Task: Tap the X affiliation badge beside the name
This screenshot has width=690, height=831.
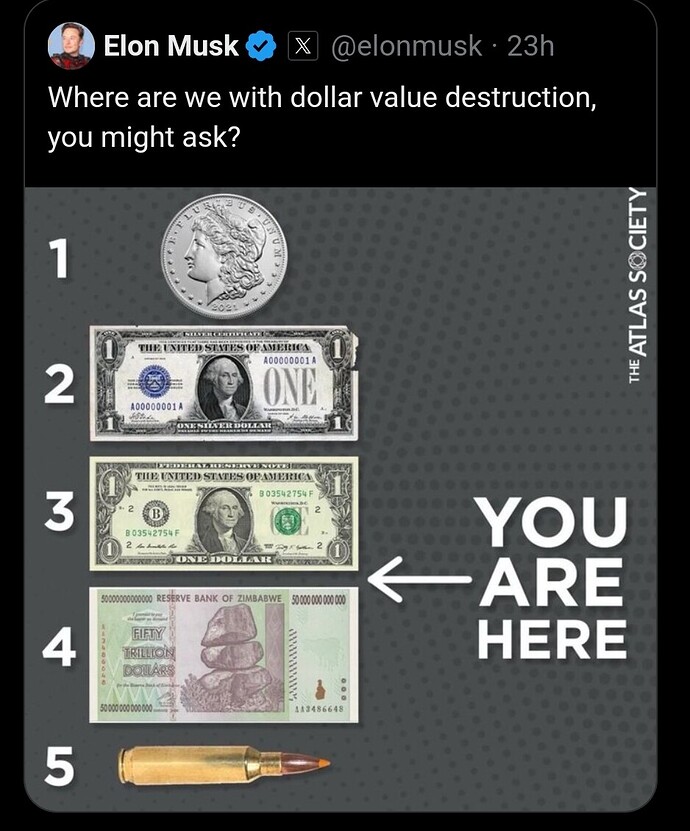Action: pos(303,46)
